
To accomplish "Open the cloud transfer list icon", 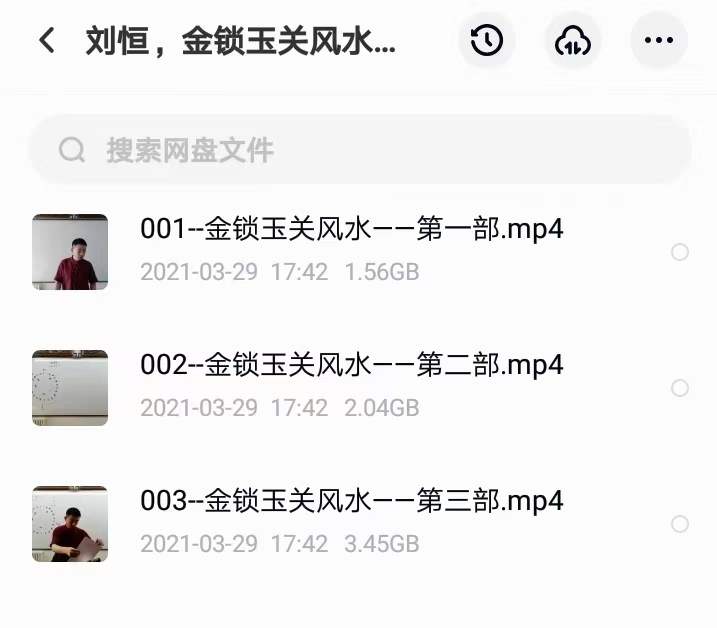I will [573, 41].
